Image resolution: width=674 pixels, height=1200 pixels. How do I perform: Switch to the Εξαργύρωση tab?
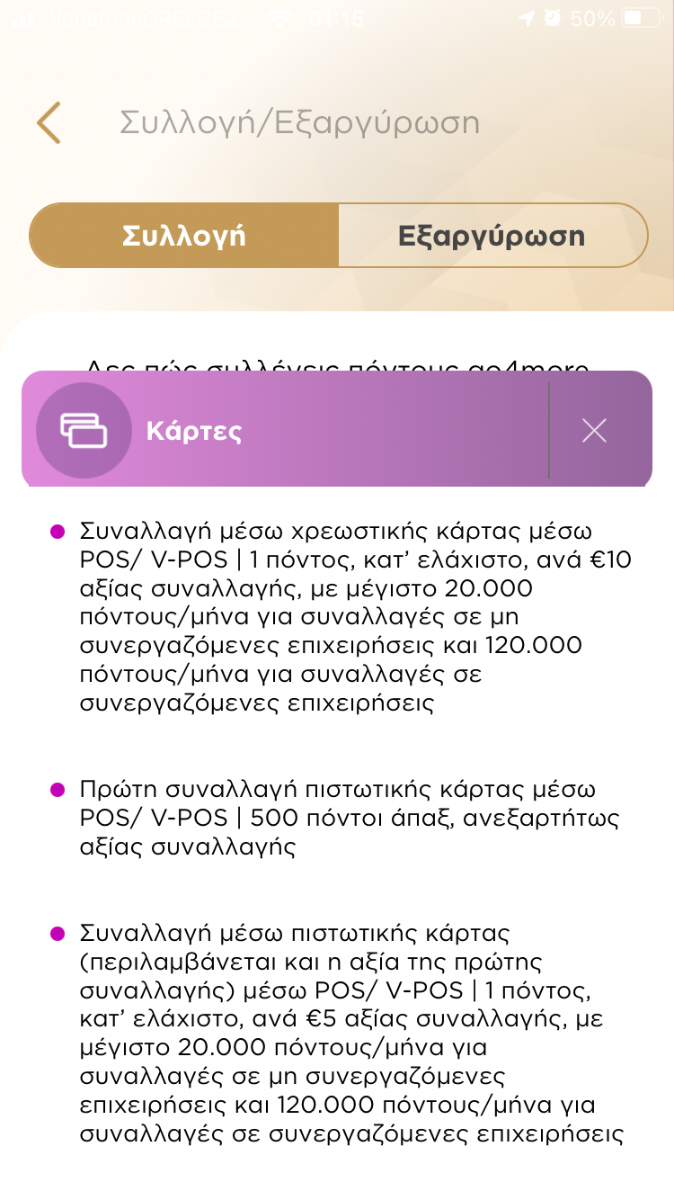click(492, 236)
